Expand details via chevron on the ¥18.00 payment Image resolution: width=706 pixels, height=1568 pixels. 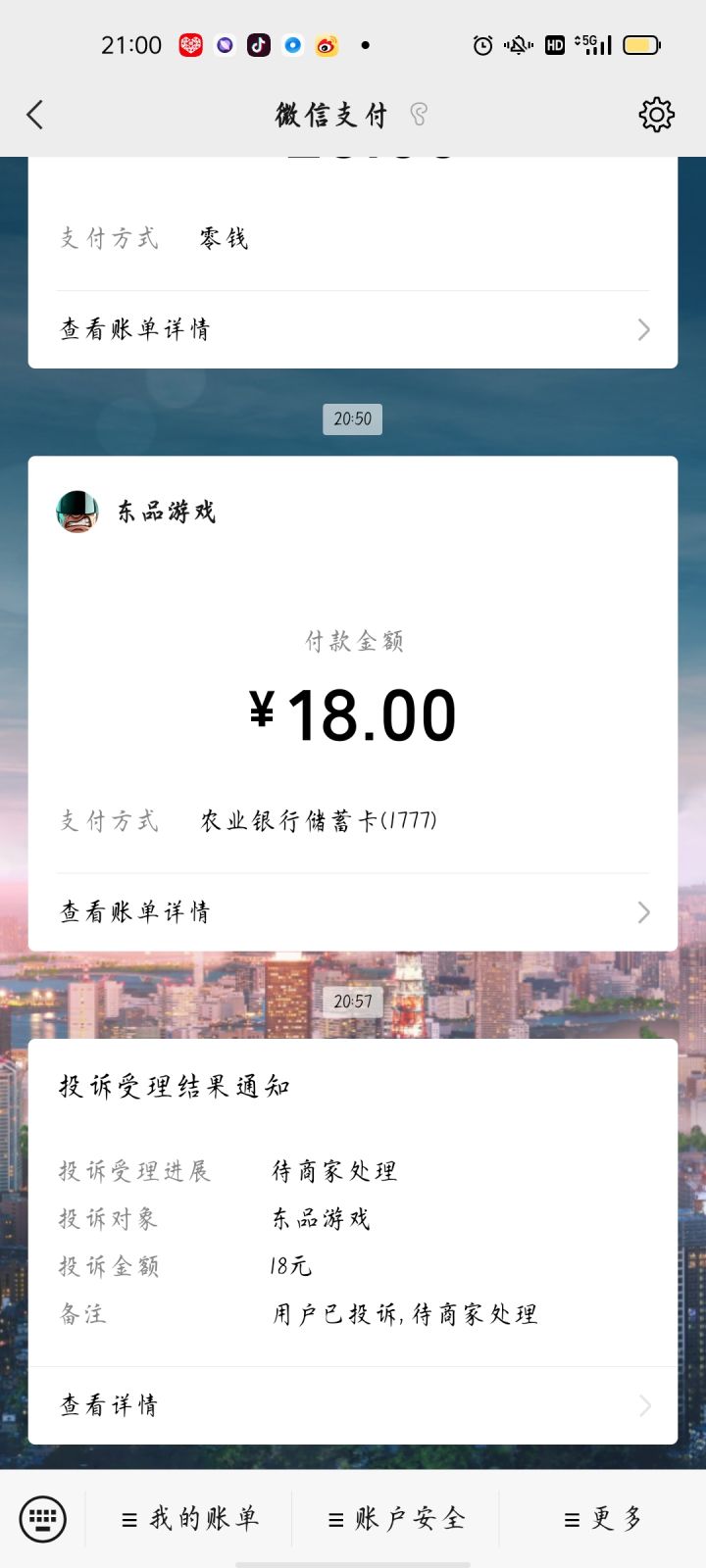pyautogui.click(x=643, y=911)
